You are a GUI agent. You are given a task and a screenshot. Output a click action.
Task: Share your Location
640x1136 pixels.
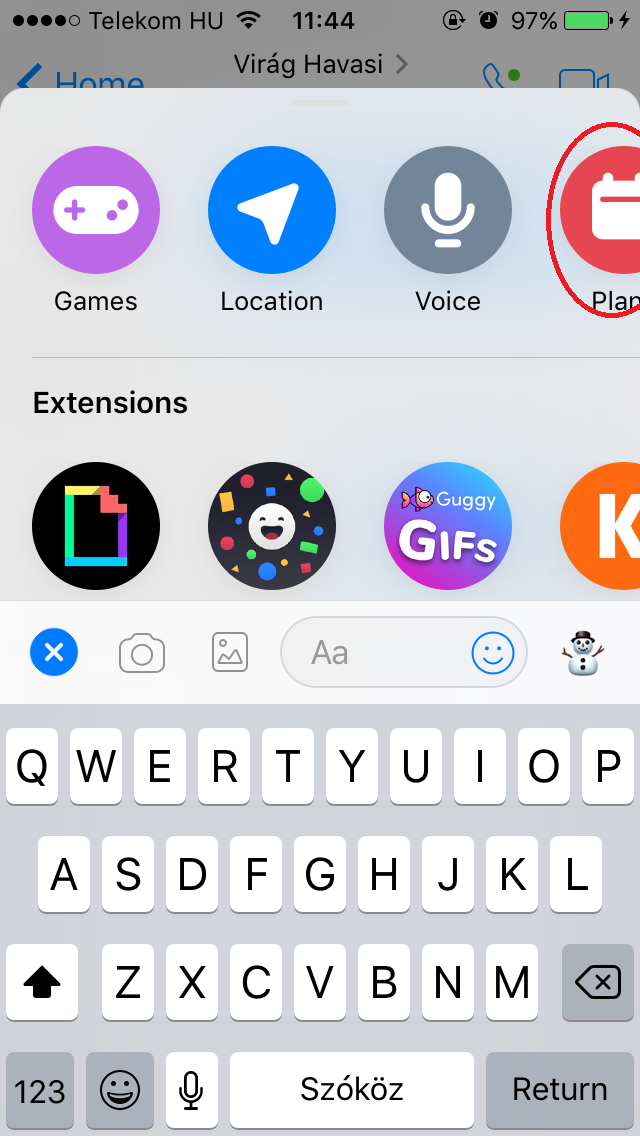[272, 210]
